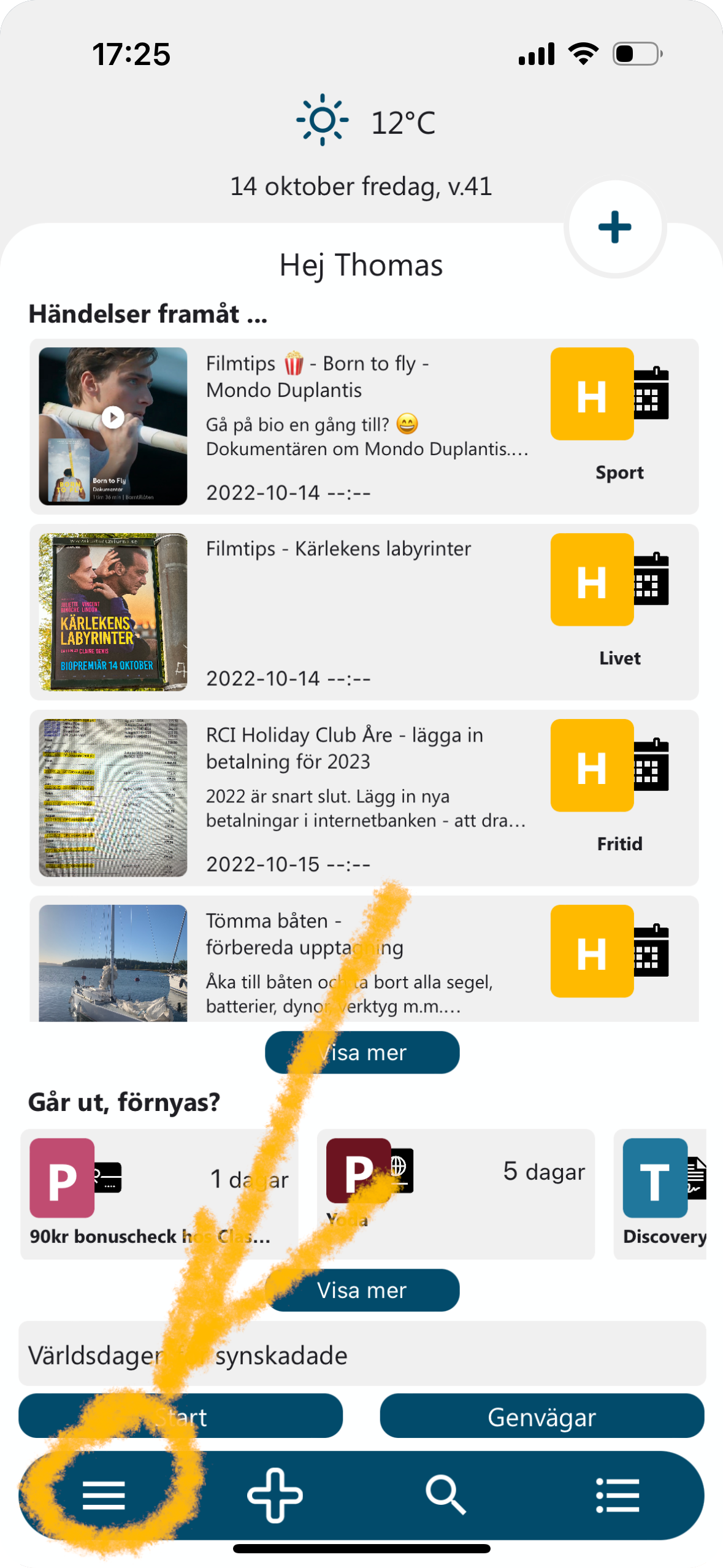Select the Start button

pos(180,1416)
